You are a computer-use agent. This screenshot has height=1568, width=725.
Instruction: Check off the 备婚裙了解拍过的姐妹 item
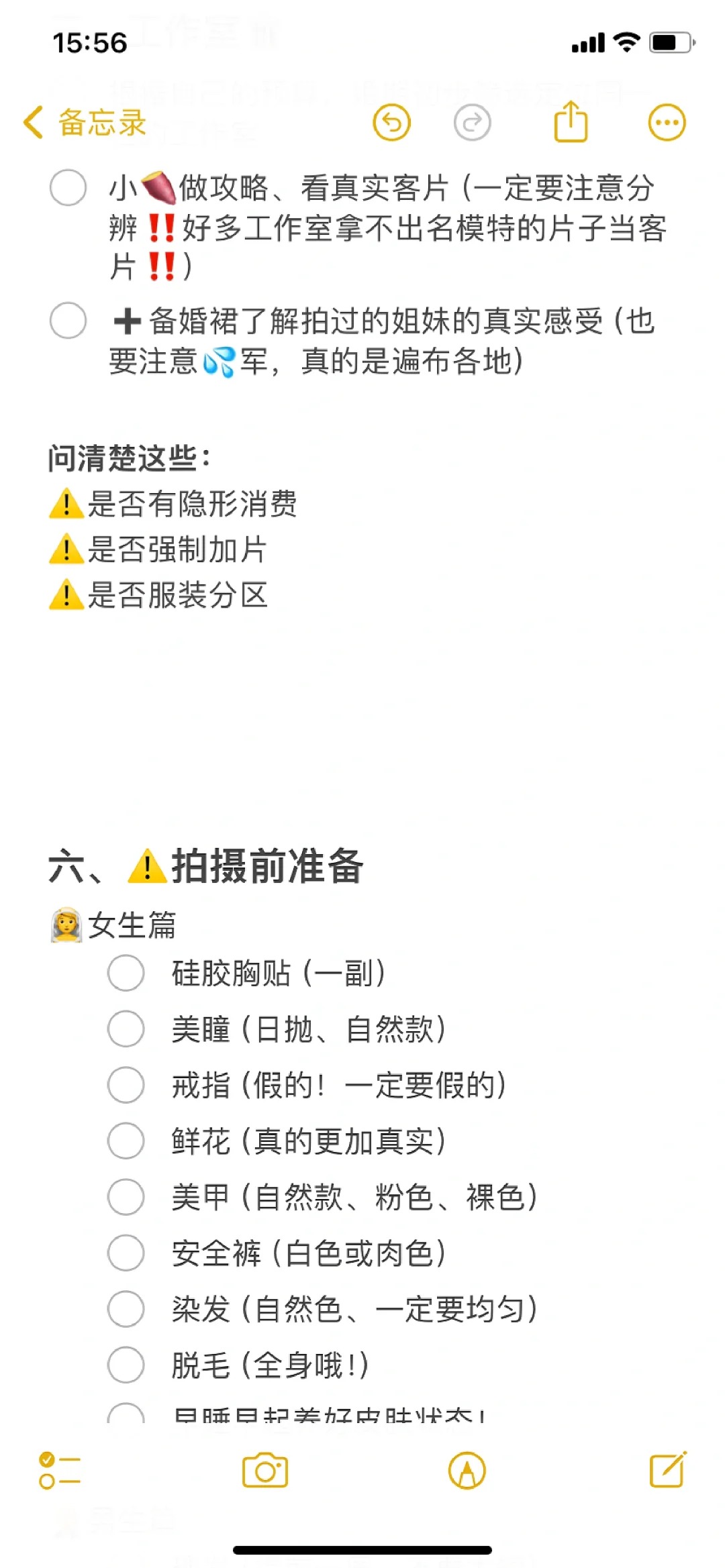pos(68,321)
